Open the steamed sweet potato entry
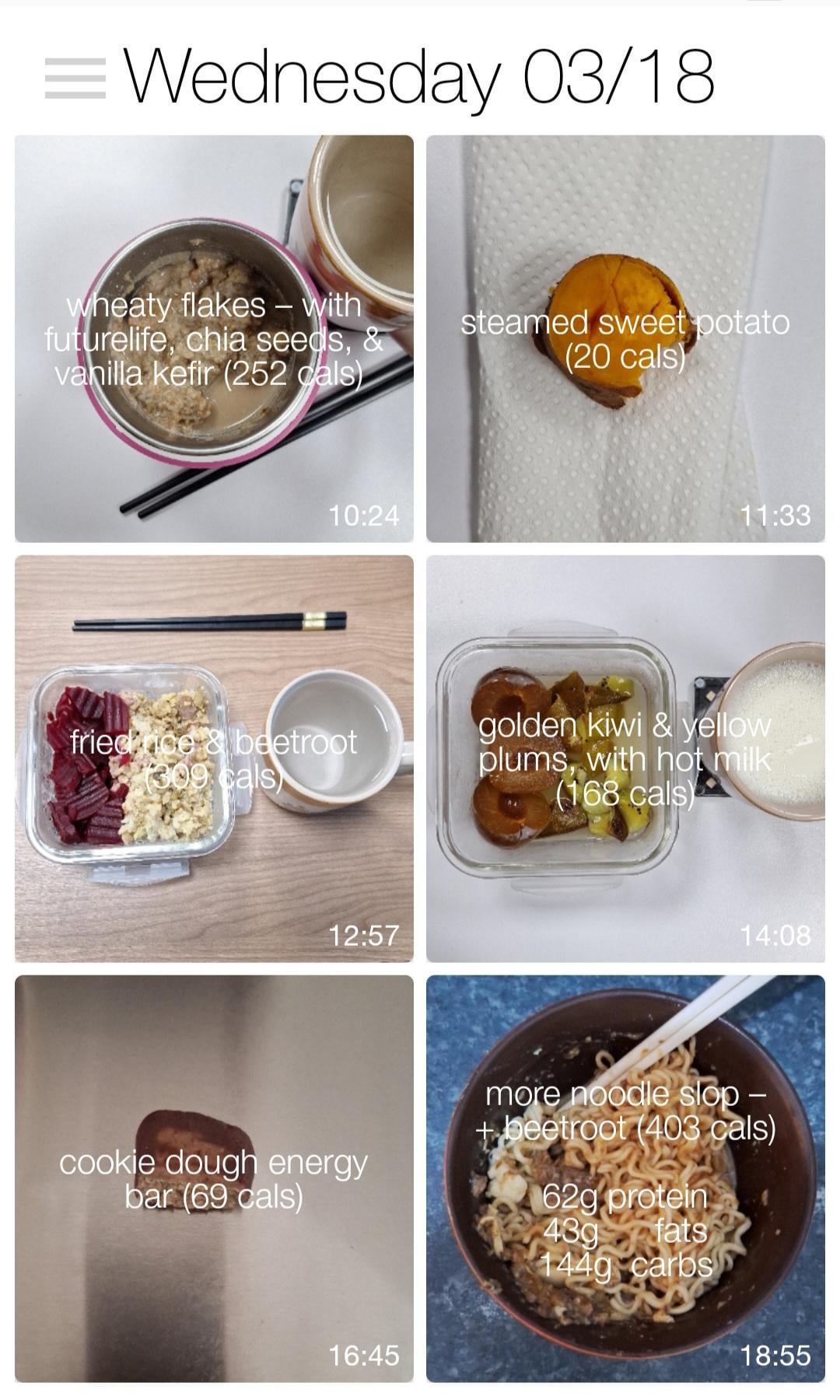This screenshot has height=1400, width=840. (x=625, y=339)
